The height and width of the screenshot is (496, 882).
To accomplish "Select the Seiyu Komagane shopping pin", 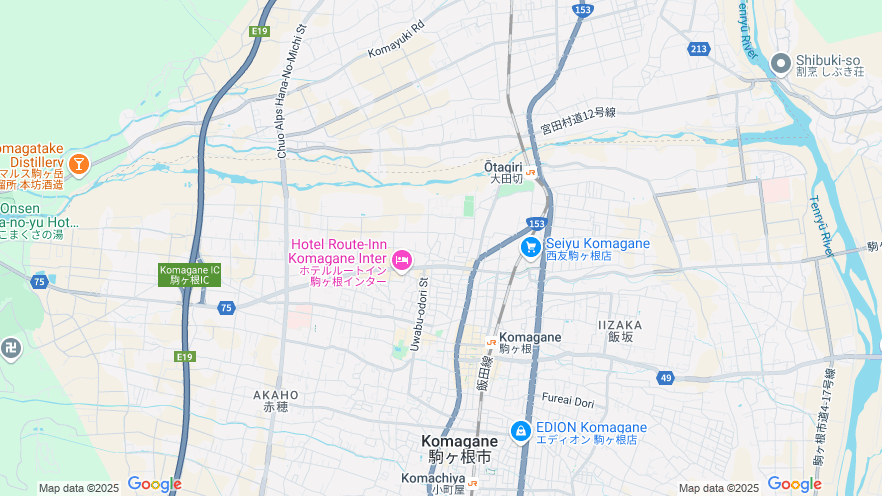I will [531, 246].
